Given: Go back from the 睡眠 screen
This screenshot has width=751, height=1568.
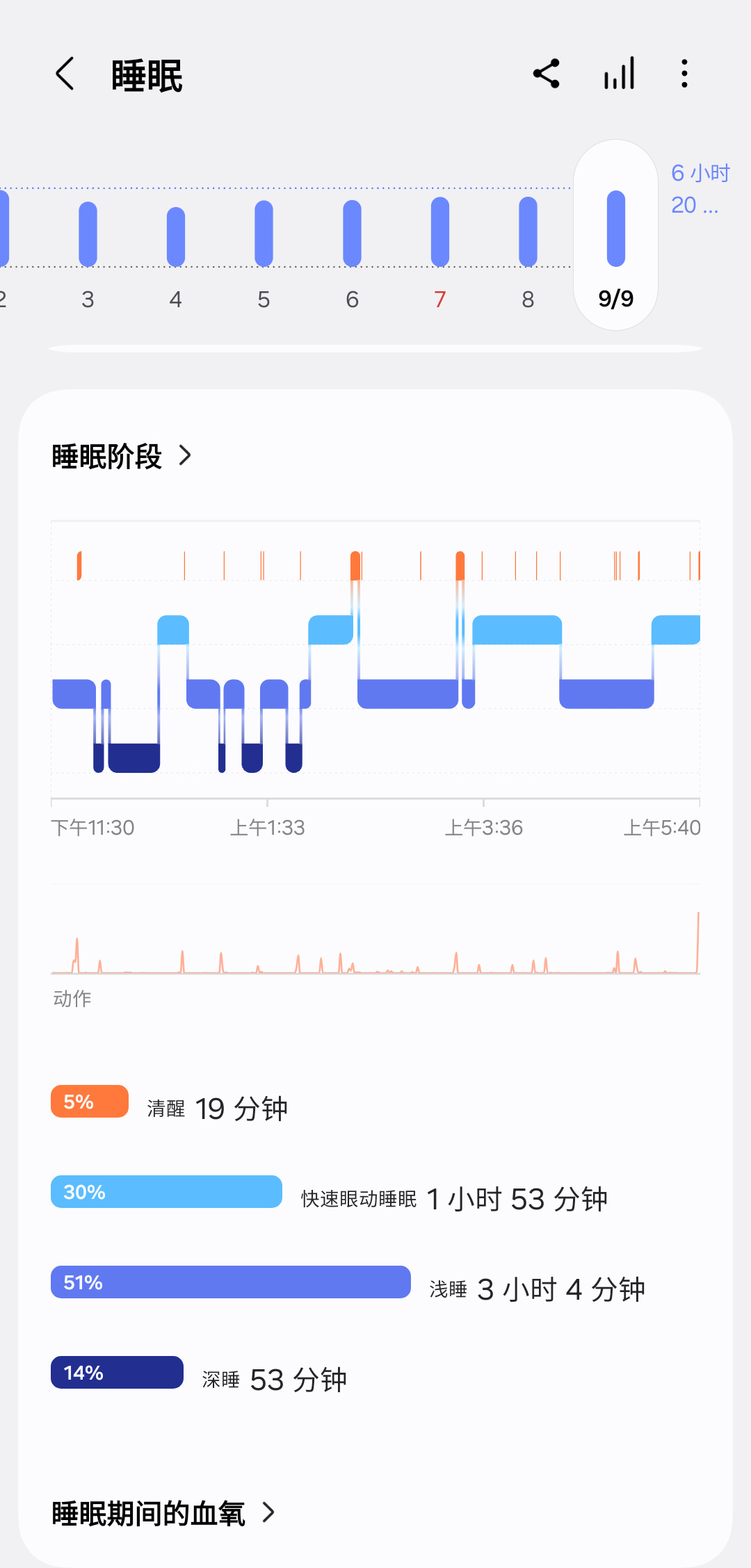Looking at the screenshot, I should pos(65,74).
